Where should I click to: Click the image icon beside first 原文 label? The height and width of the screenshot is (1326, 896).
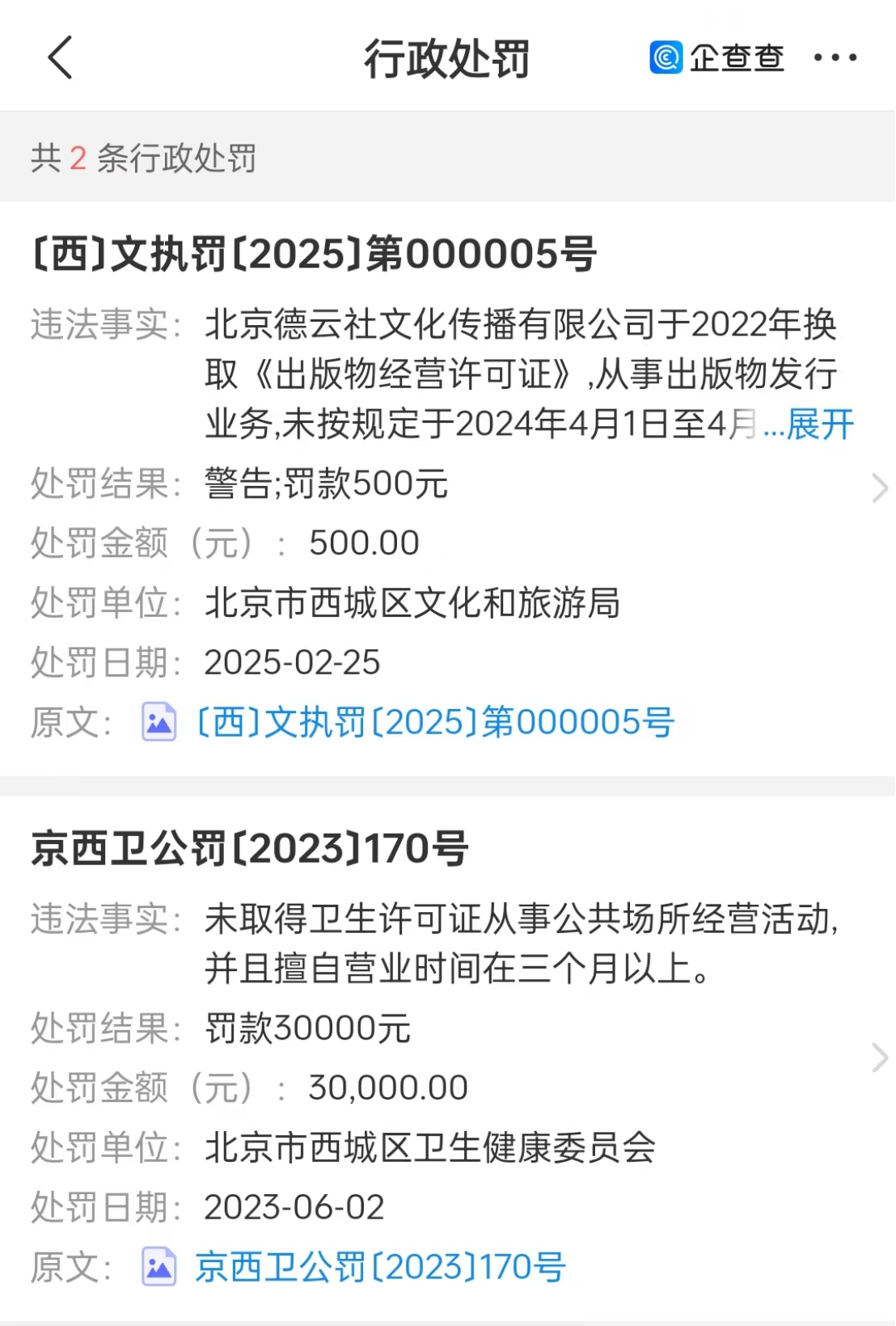pyautogui.click(x=159, y=724)
